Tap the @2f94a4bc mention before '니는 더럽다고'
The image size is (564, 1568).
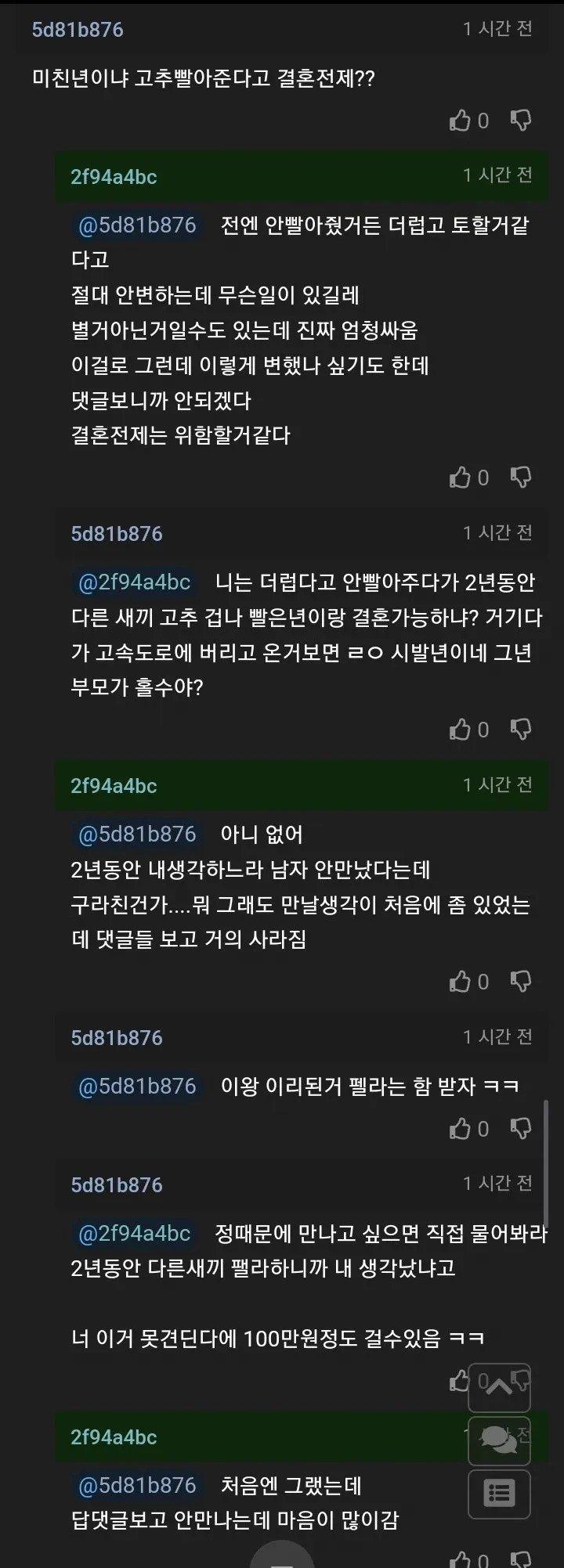(x=134, y=582)
